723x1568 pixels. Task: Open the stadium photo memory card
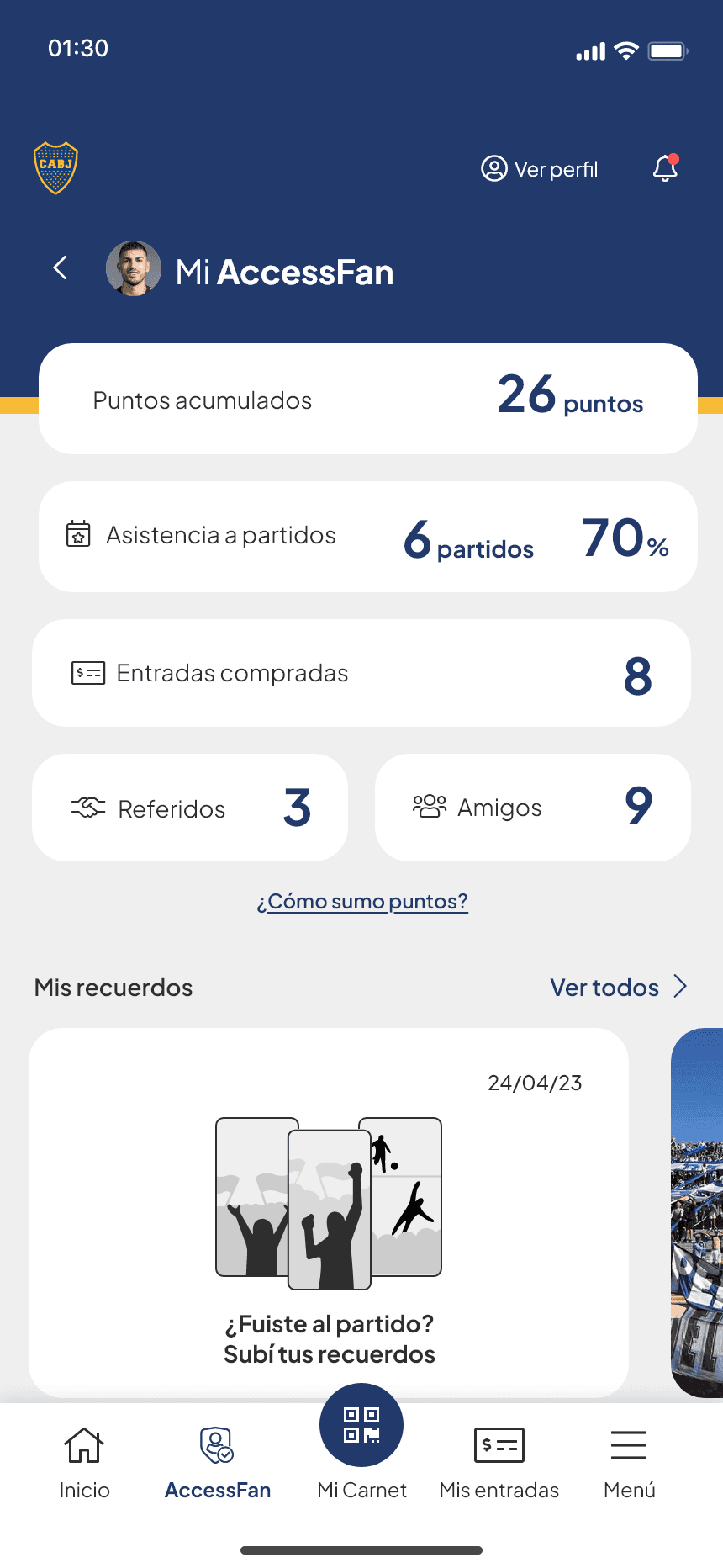[698, 1211]
